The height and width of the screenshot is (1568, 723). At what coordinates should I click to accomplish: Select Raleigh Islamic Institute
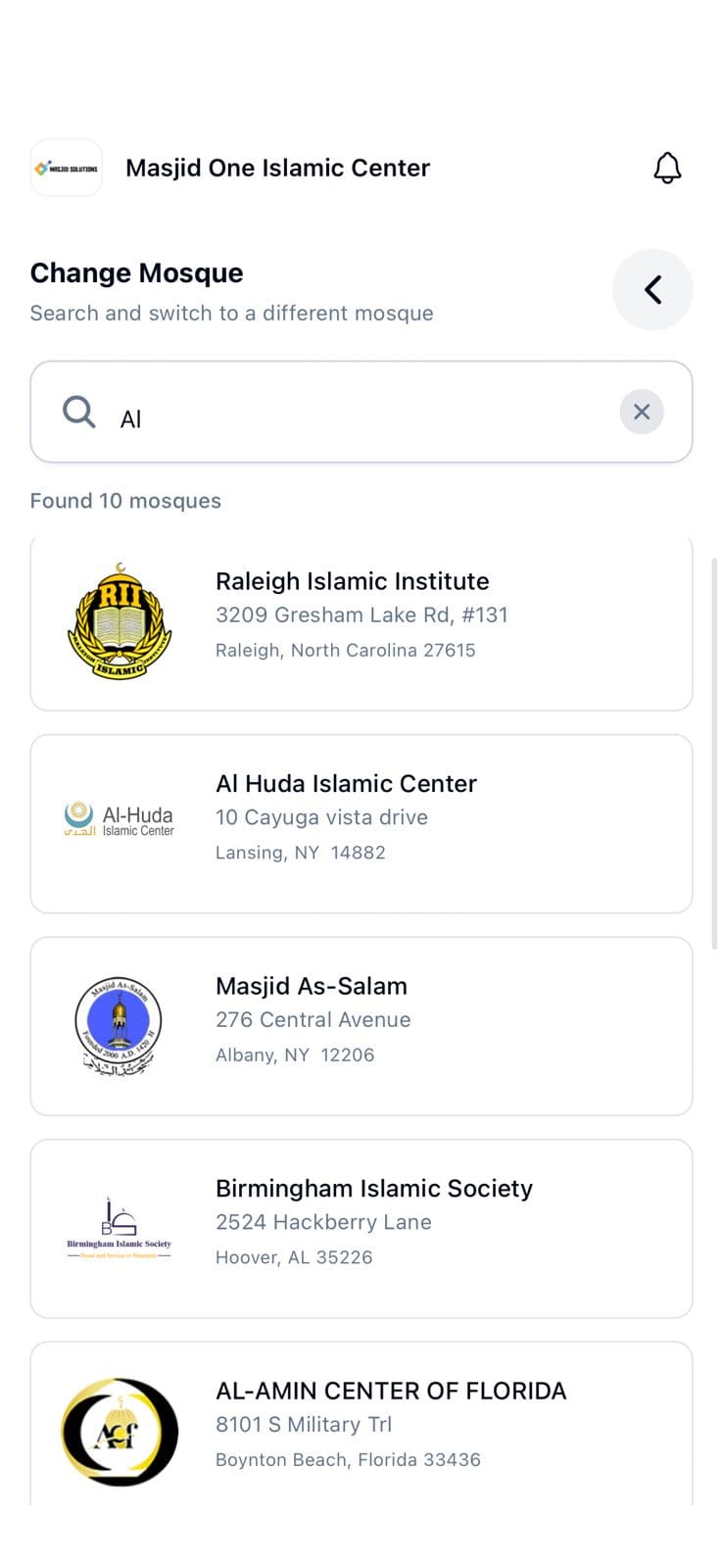pyautogui.click(x=361, y=623)
